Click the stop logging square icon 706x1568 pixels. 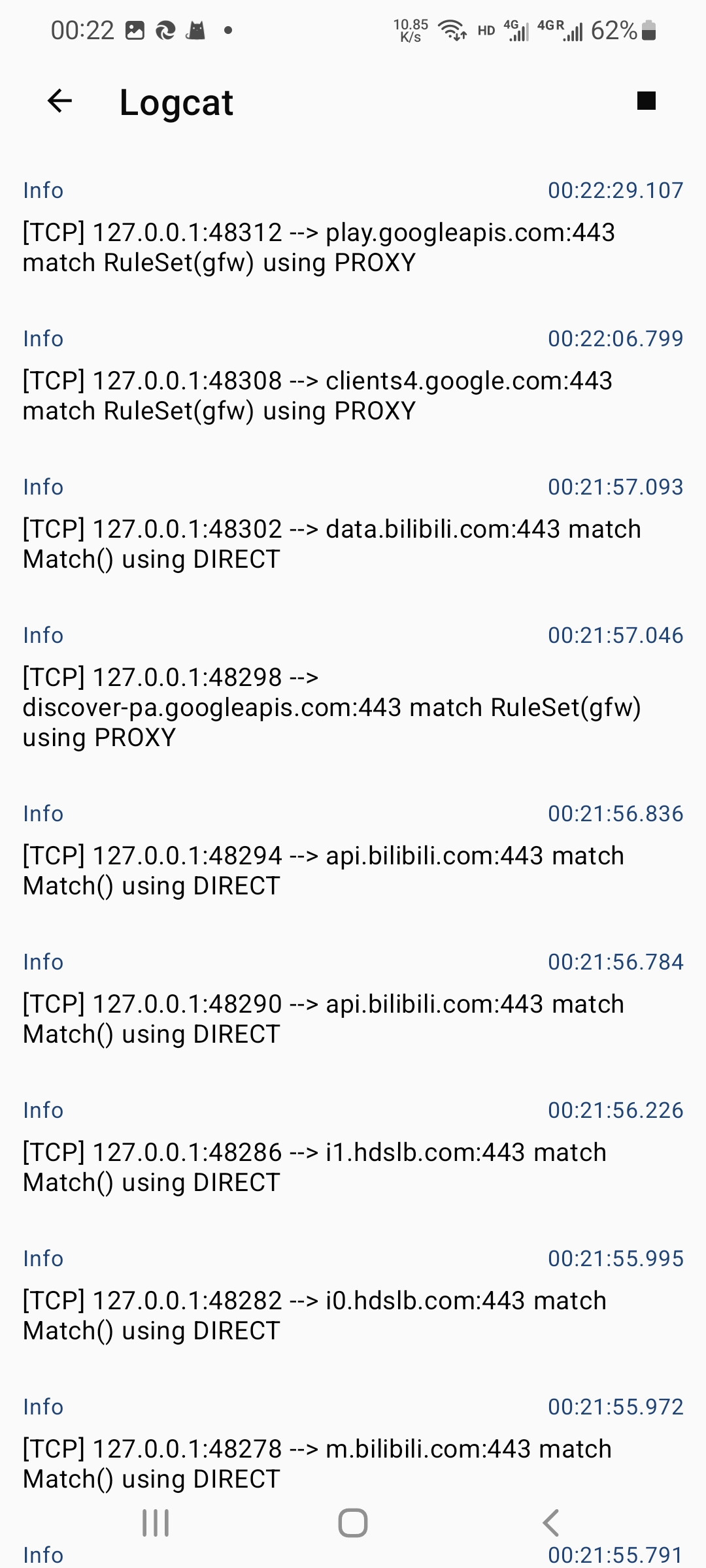tap(646, 102)
